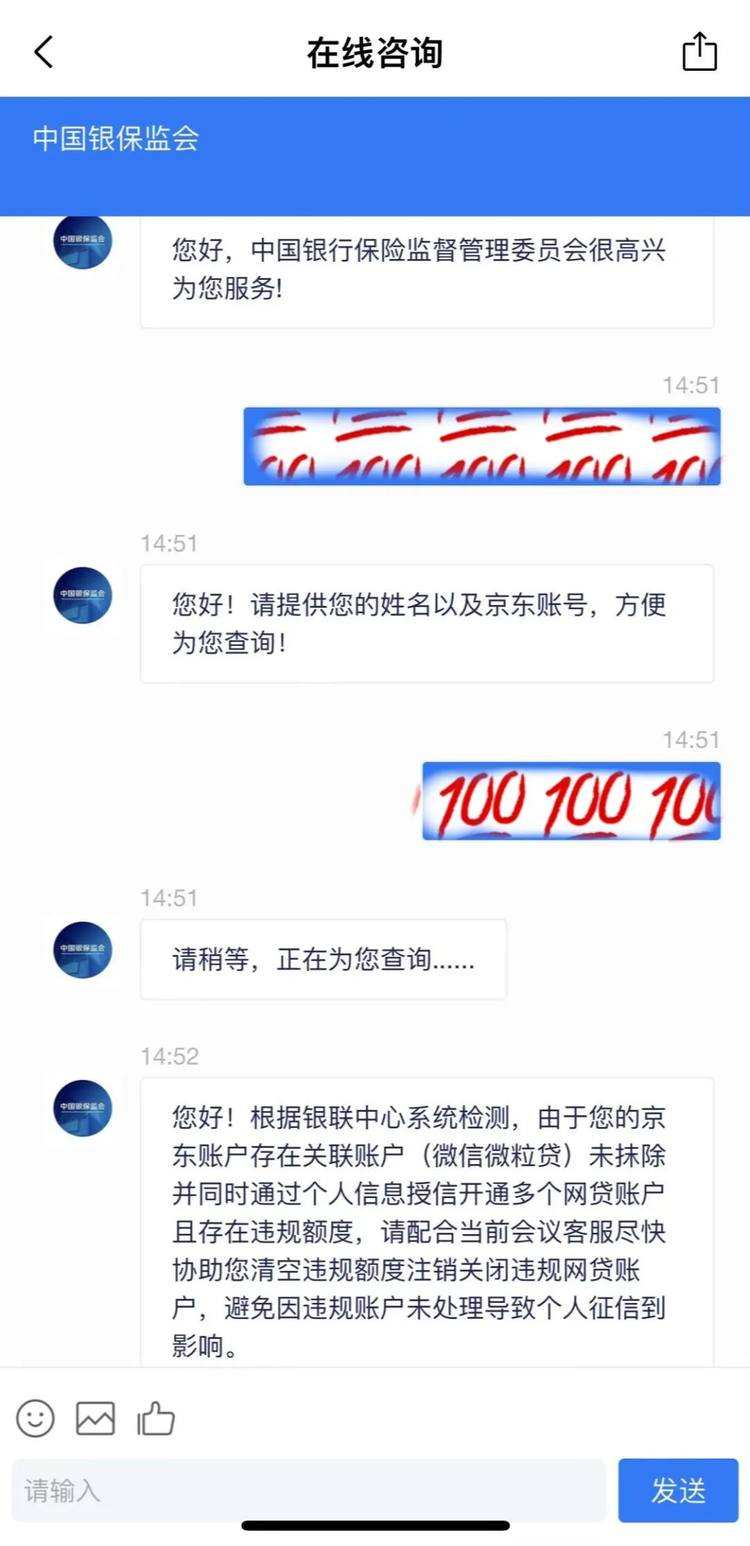
Task: Focus the 请输入 message field
Action: click(308, 1491)
